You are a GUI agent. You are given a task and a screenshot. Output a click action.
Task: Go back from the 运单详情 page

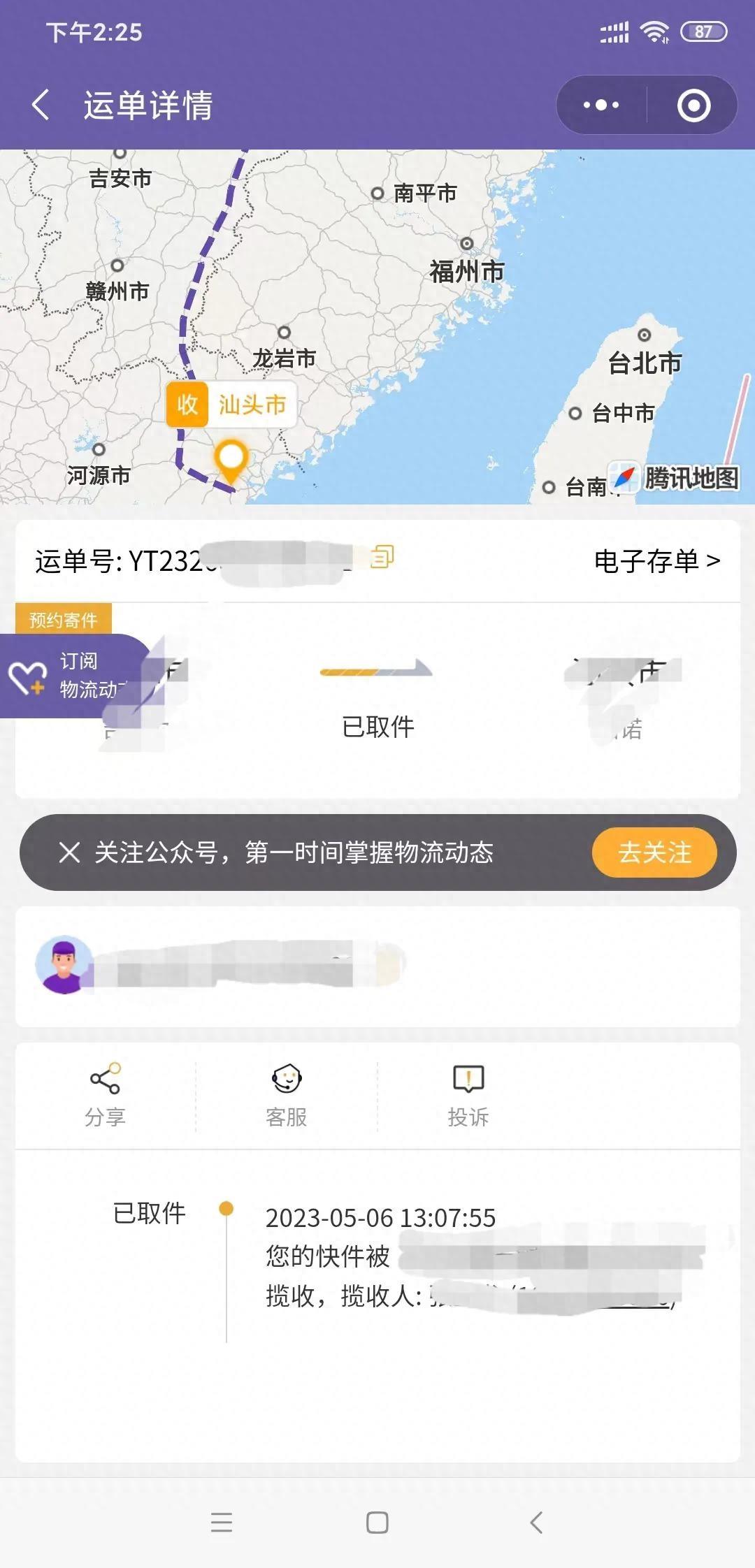tap(41, 105)
